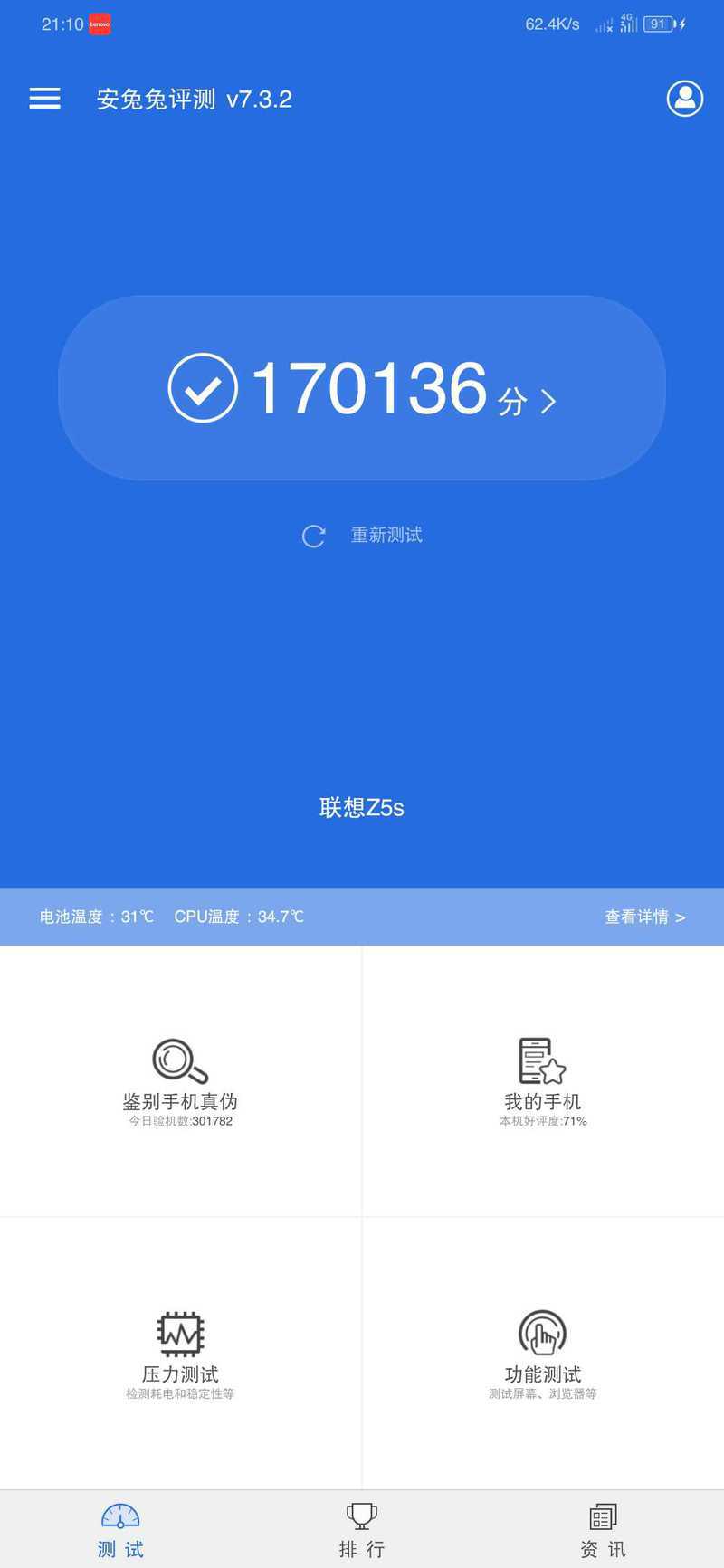Tap 重新测试 to rerun benchmark

click(362, 536)
